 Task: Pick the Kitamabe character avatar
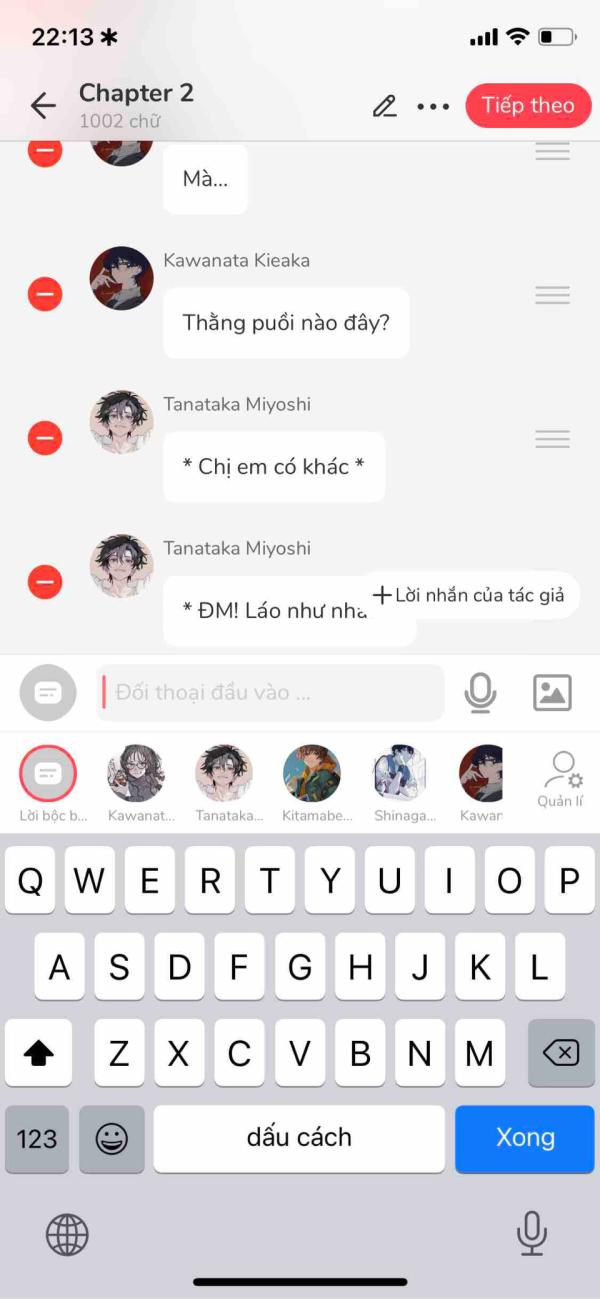pos(312,774)
